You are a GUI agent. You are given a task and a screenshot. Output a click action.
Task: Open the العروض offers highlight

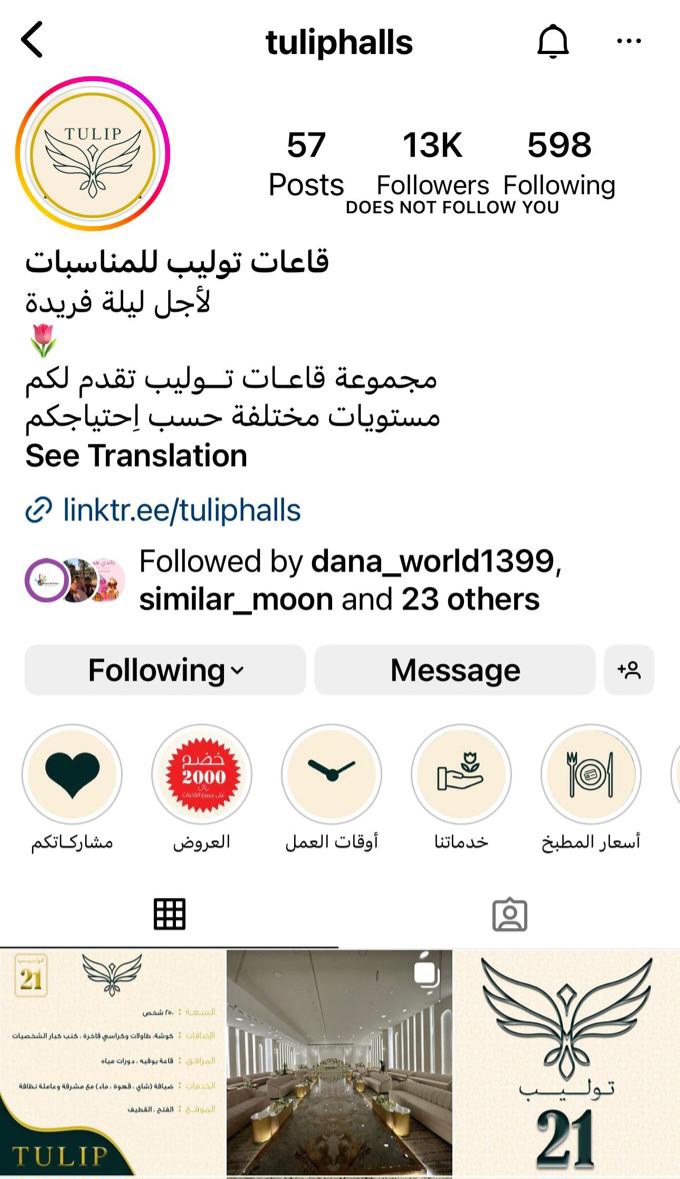[x=202, y=774]
